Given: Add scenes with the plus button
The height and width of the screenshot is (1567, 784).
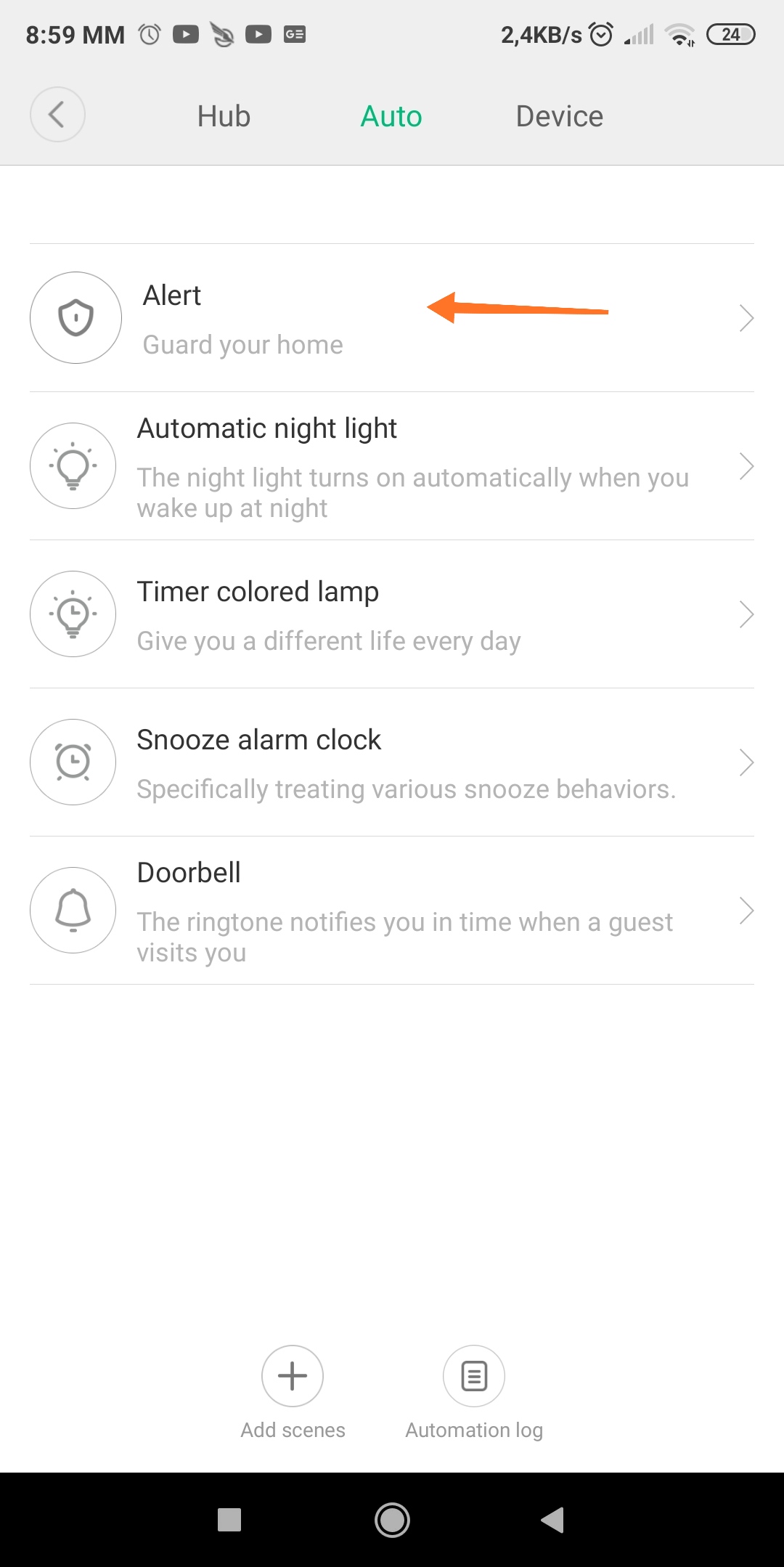Looking at the screenshot, I should pos(293,1376).
